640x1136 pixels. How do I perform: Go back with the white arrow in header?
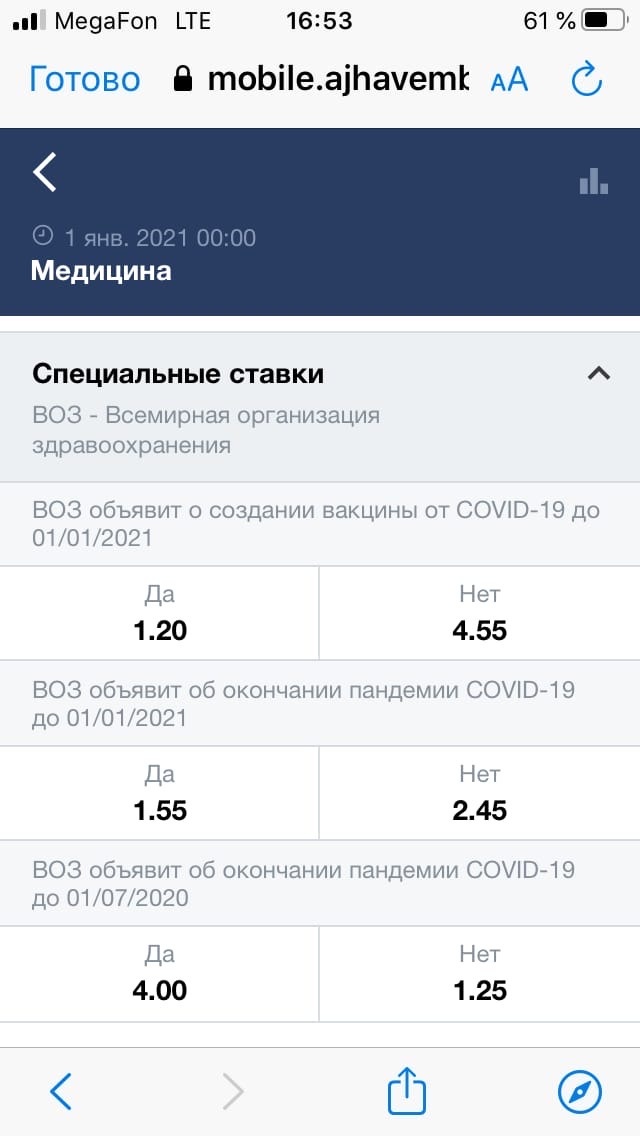[x=45, y=172]
